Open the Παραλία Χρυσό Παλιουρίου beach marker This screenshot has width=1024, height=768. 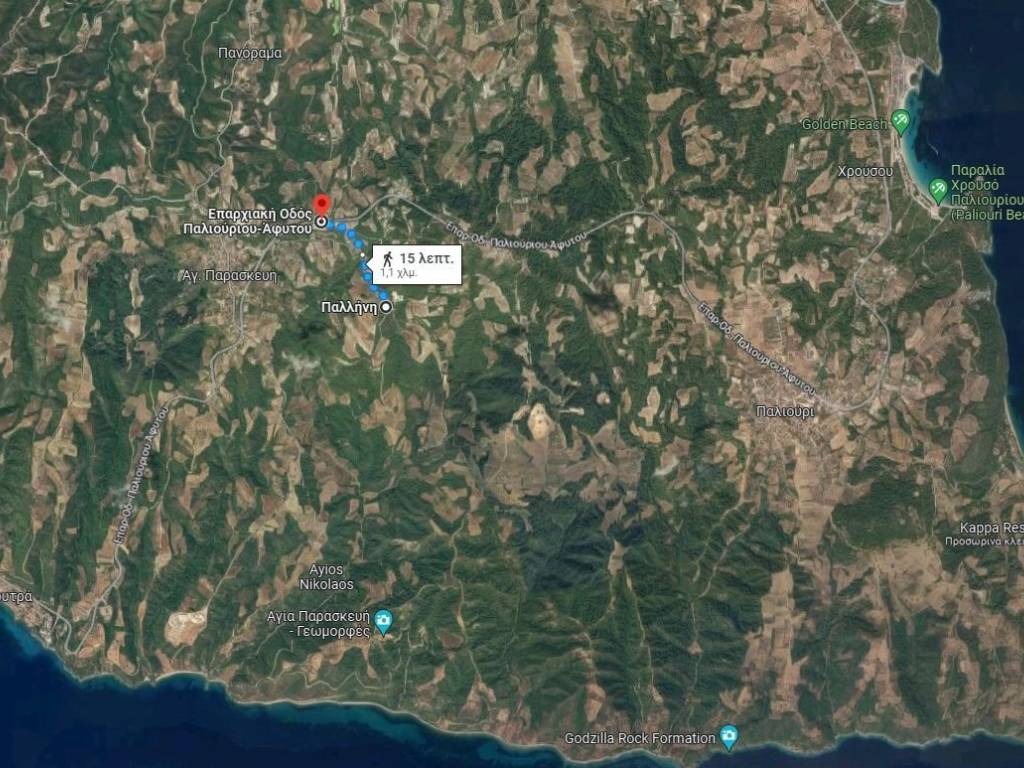(x=938, y=188)
